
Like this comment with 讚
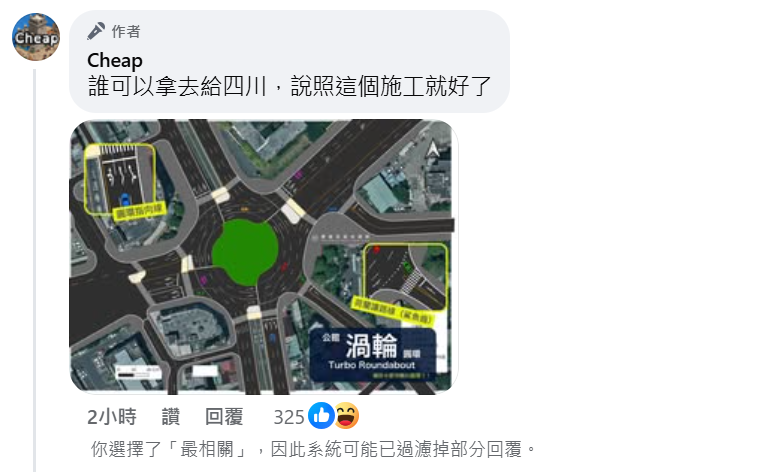169,417
